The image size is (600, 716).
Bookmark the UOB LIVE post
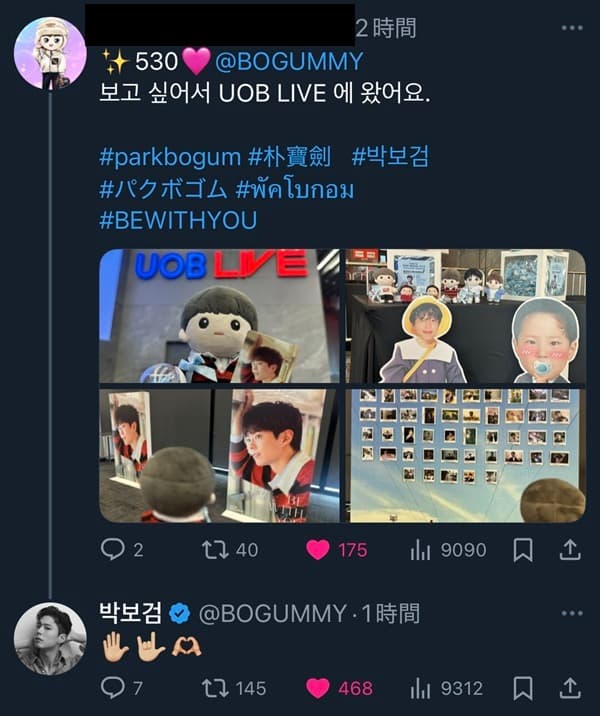[x=522, y=549]
